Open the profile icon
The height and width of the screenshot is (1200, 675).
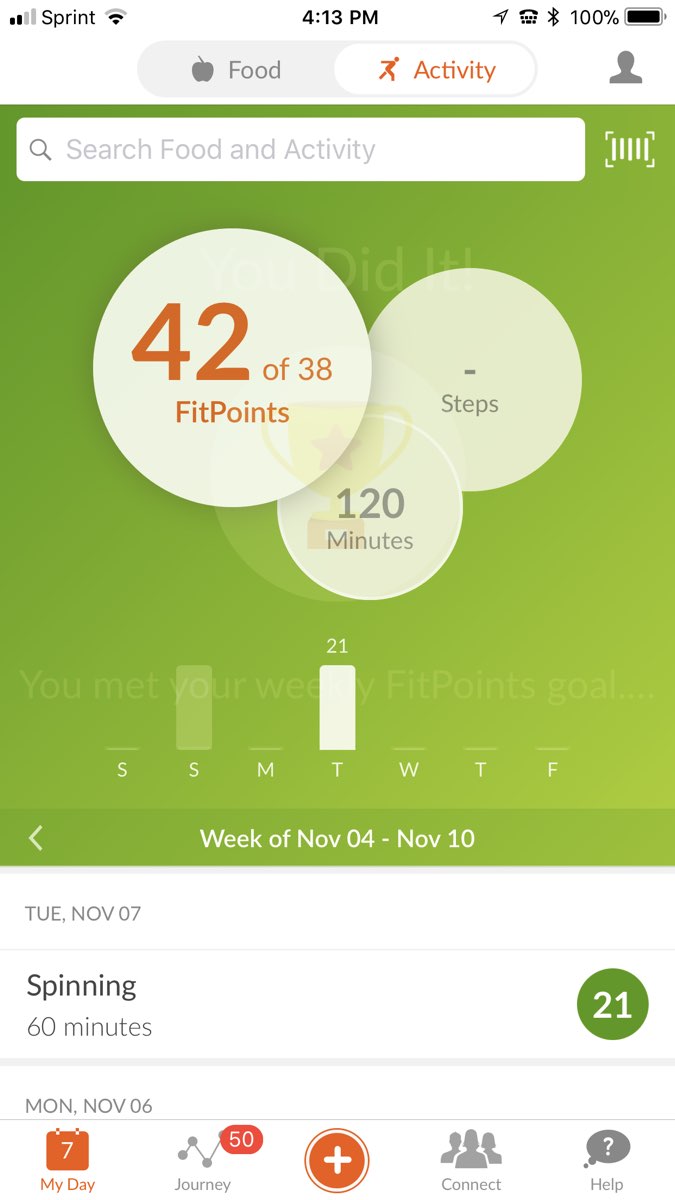(625, 68)
